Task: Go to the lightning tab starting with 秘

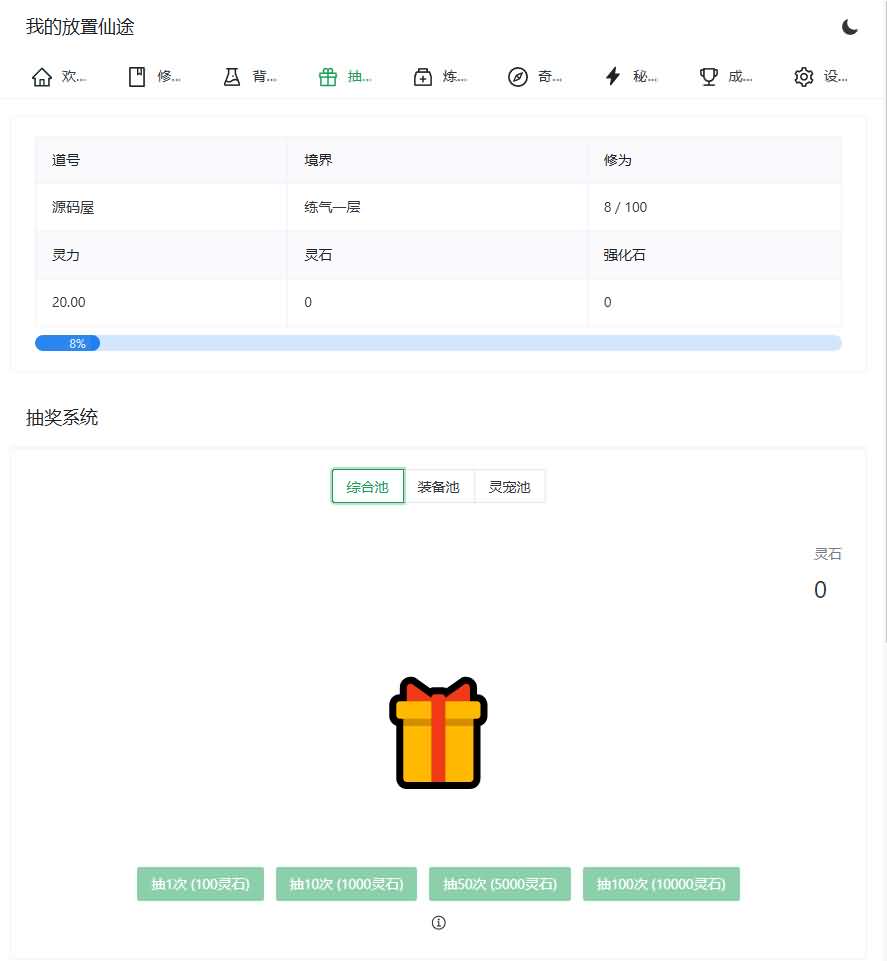Action: click(630, 77)
